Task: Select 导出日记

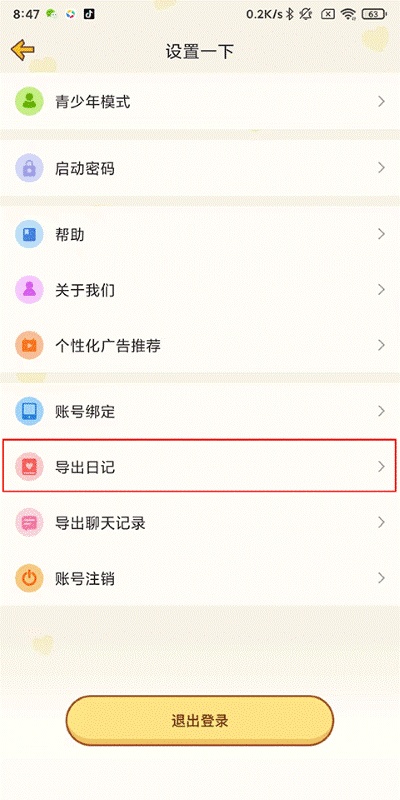Action: coord(200,466)
